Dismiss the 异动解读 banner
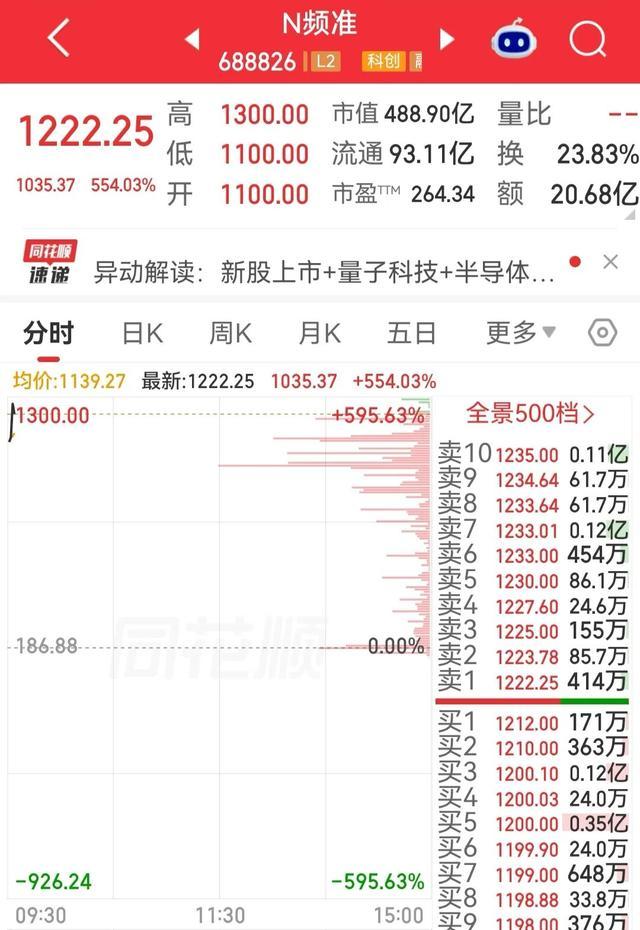 (610, 262)
